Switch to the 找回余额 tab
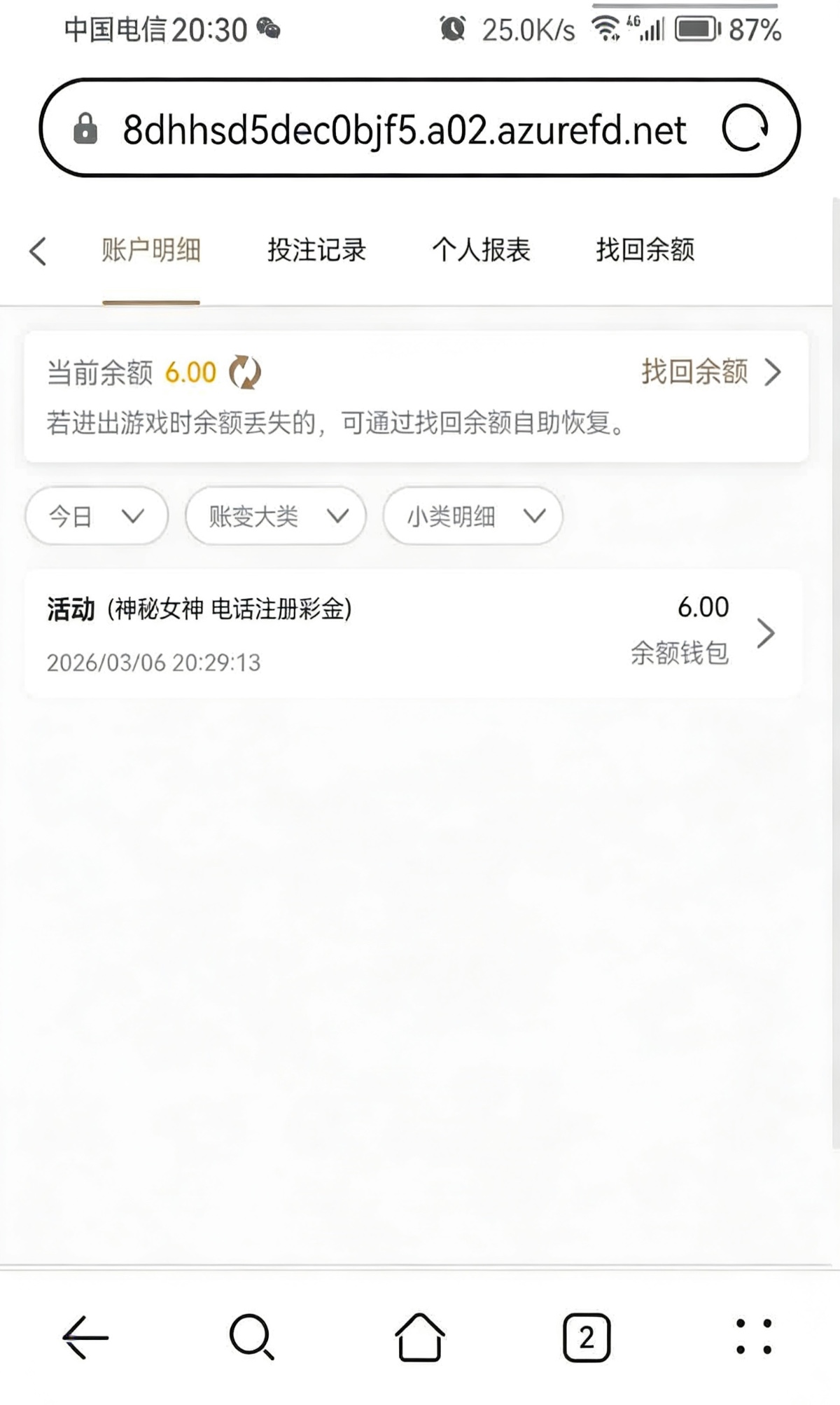Viewport: 840px width, 1405px height. [645, 250]
